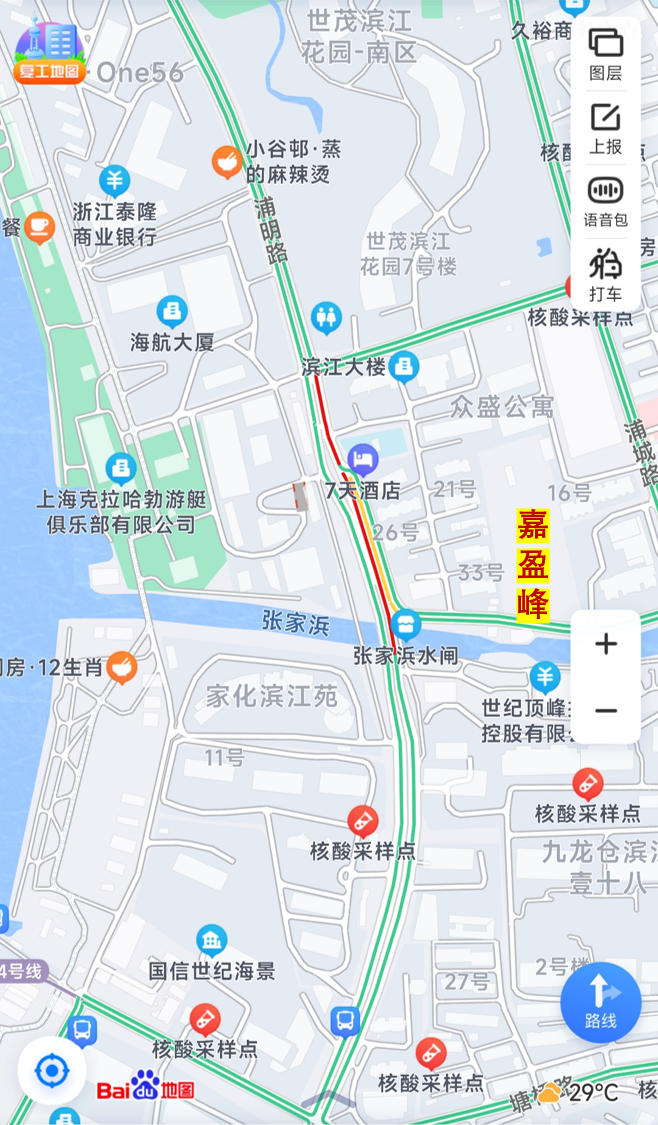The image size is (658, 1125).
Task: Tap the 浙江泰隆商业银行 bank marker
Action: coord(115,181)
